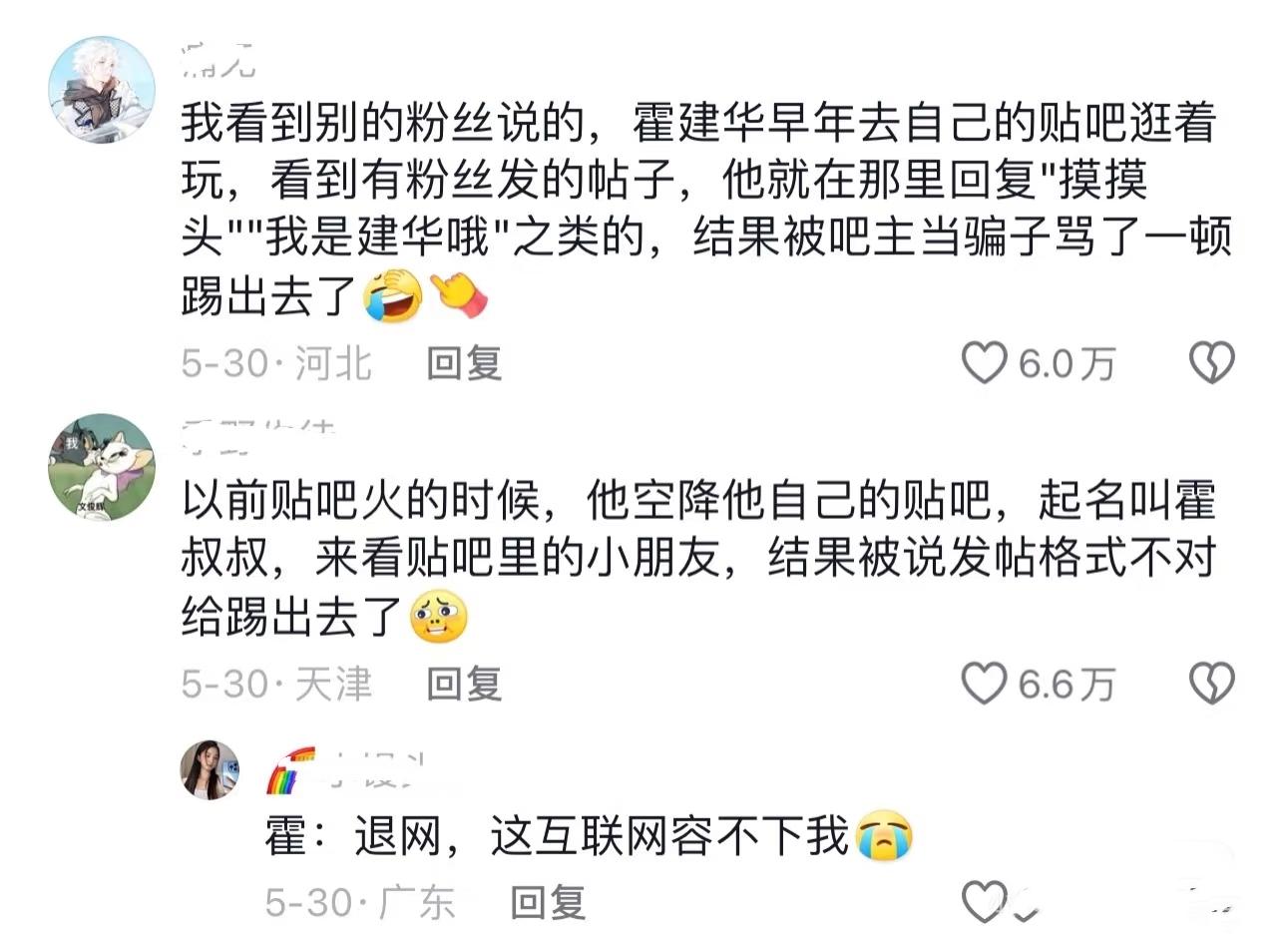Reply to the comment from 天津

pos(464,684)
